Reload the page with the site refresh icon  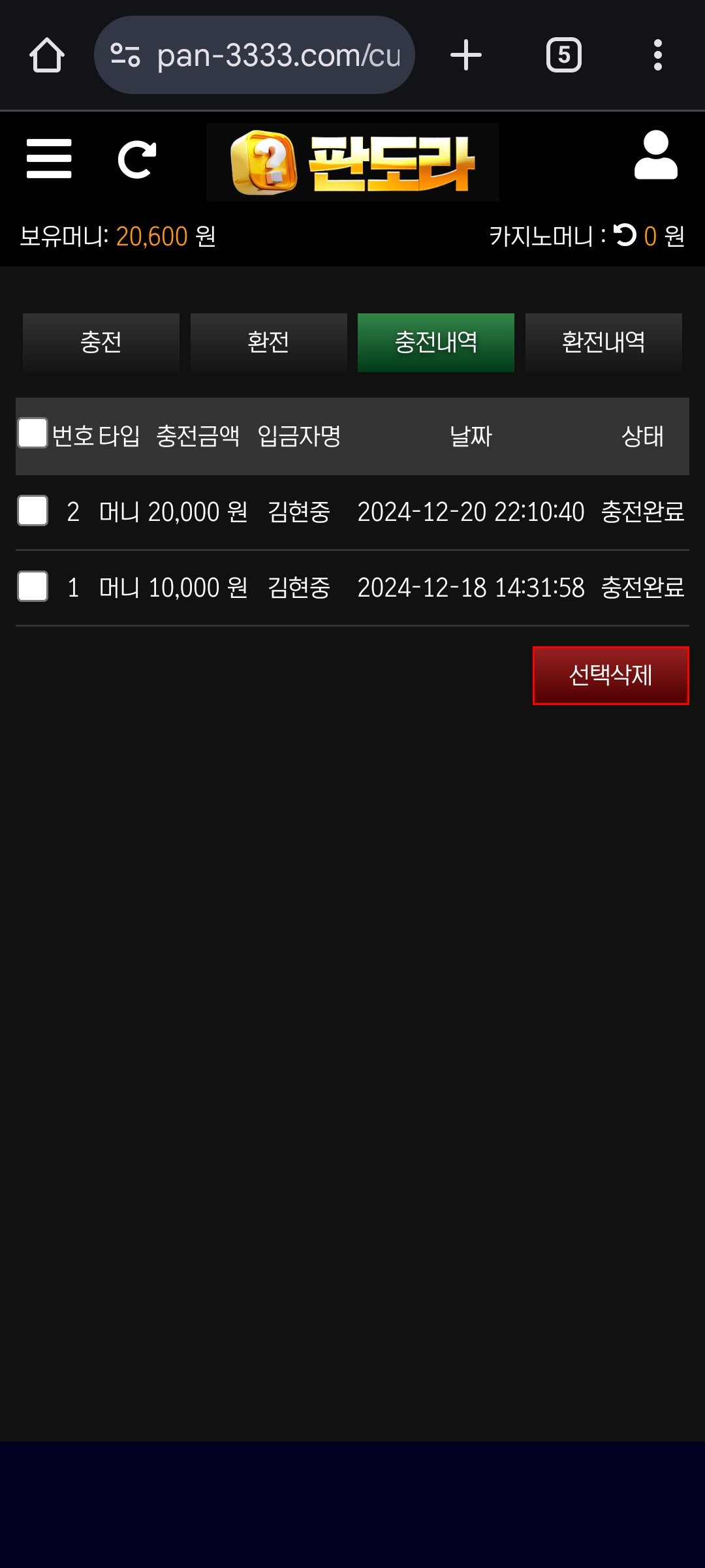click(137, 159)
